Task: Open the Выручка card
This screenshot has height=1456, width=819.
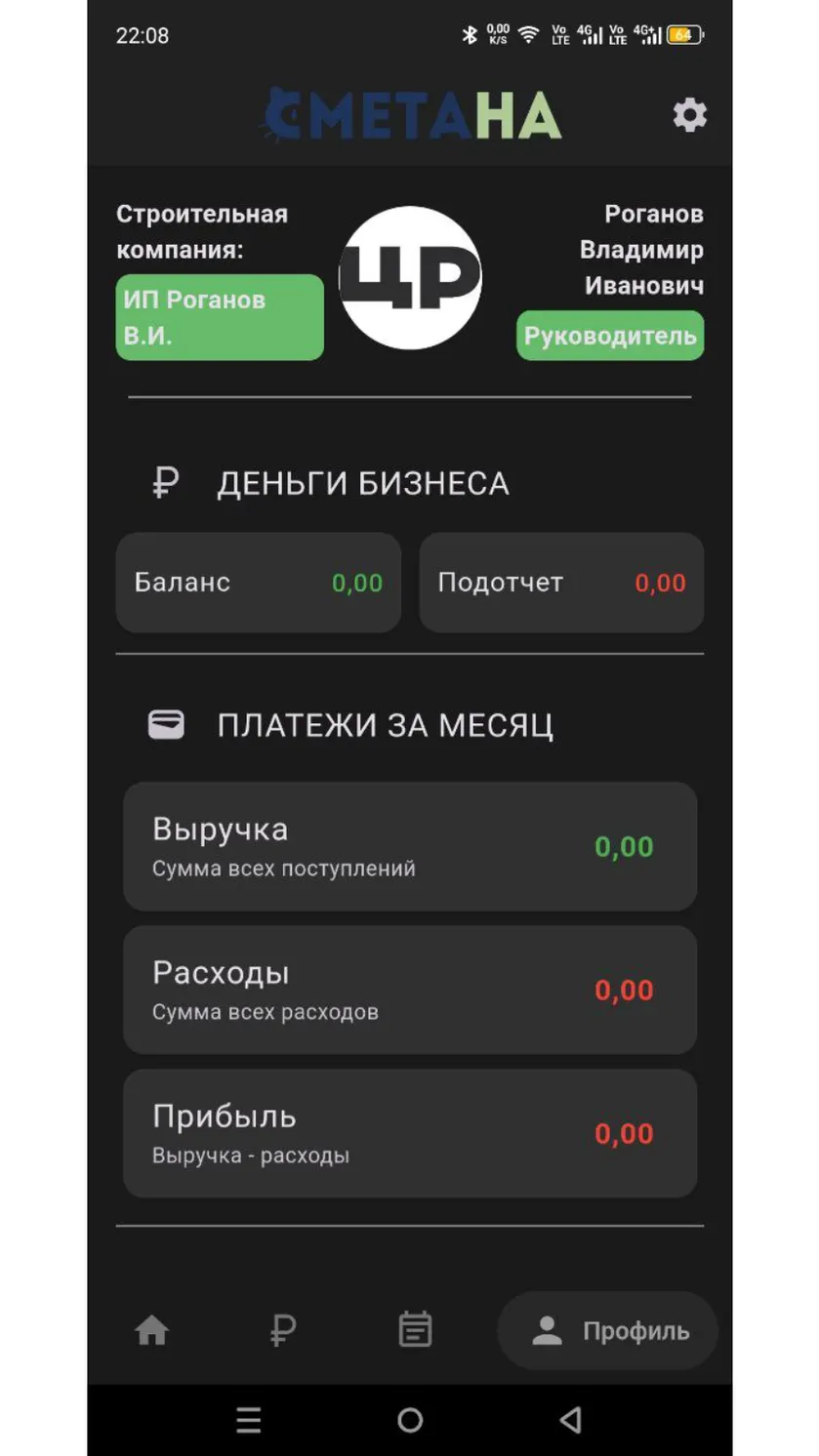Action: point(410,846)
